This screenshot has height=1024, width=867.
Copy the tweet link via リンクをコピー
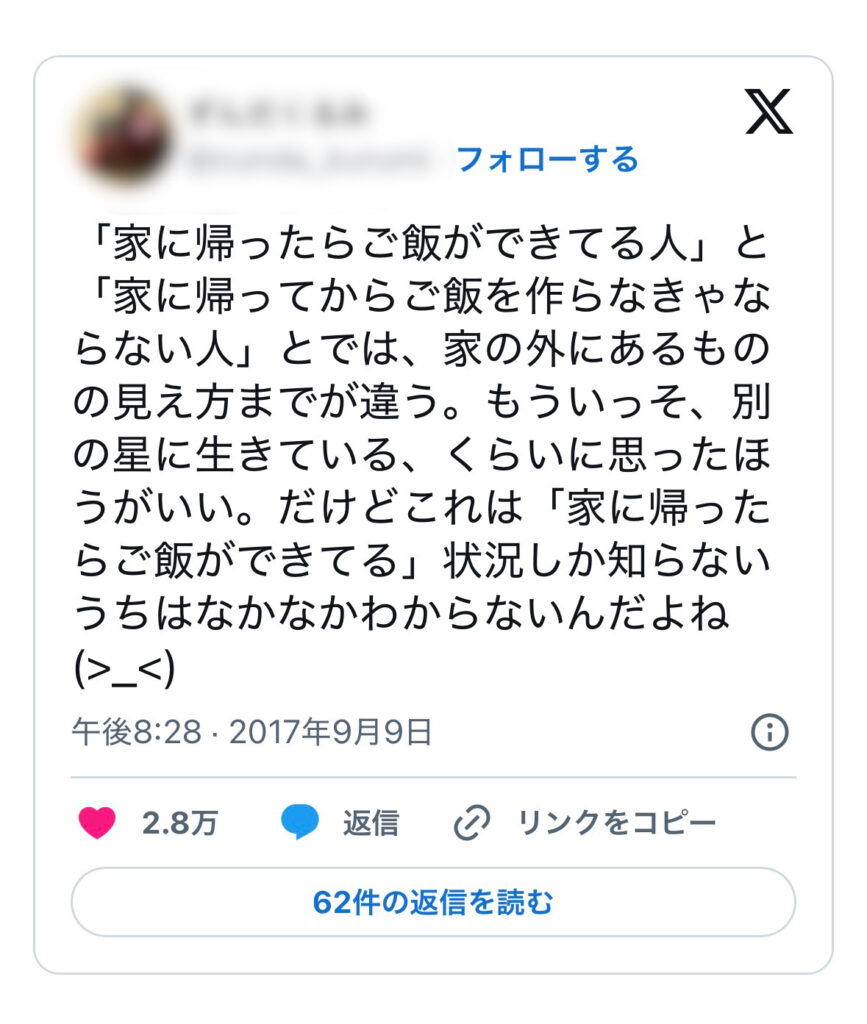tap(585, 823)
